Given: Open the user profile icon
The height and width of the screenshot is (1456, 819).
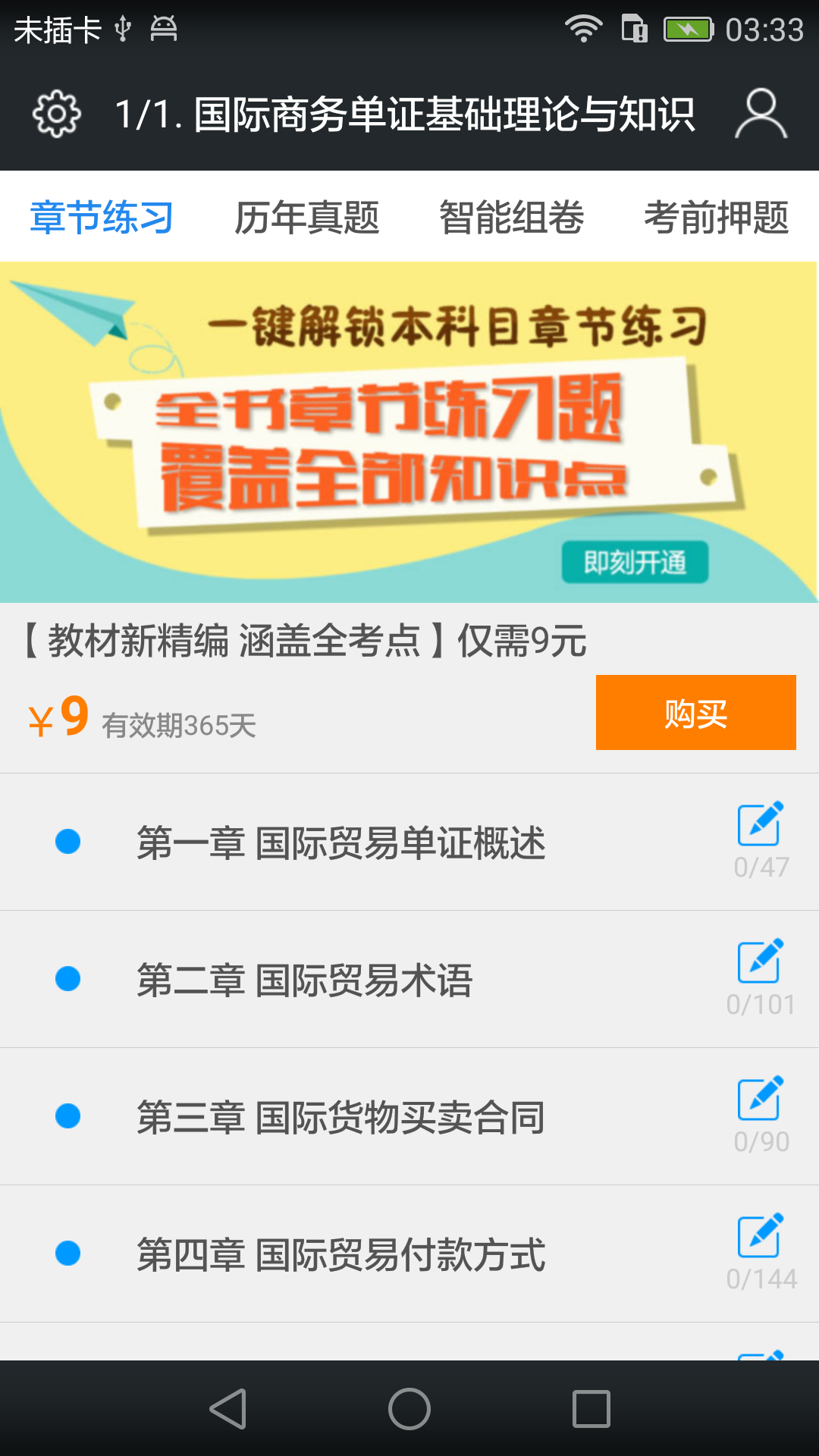Looking at the screenshot, I should [x=761, y=115].
